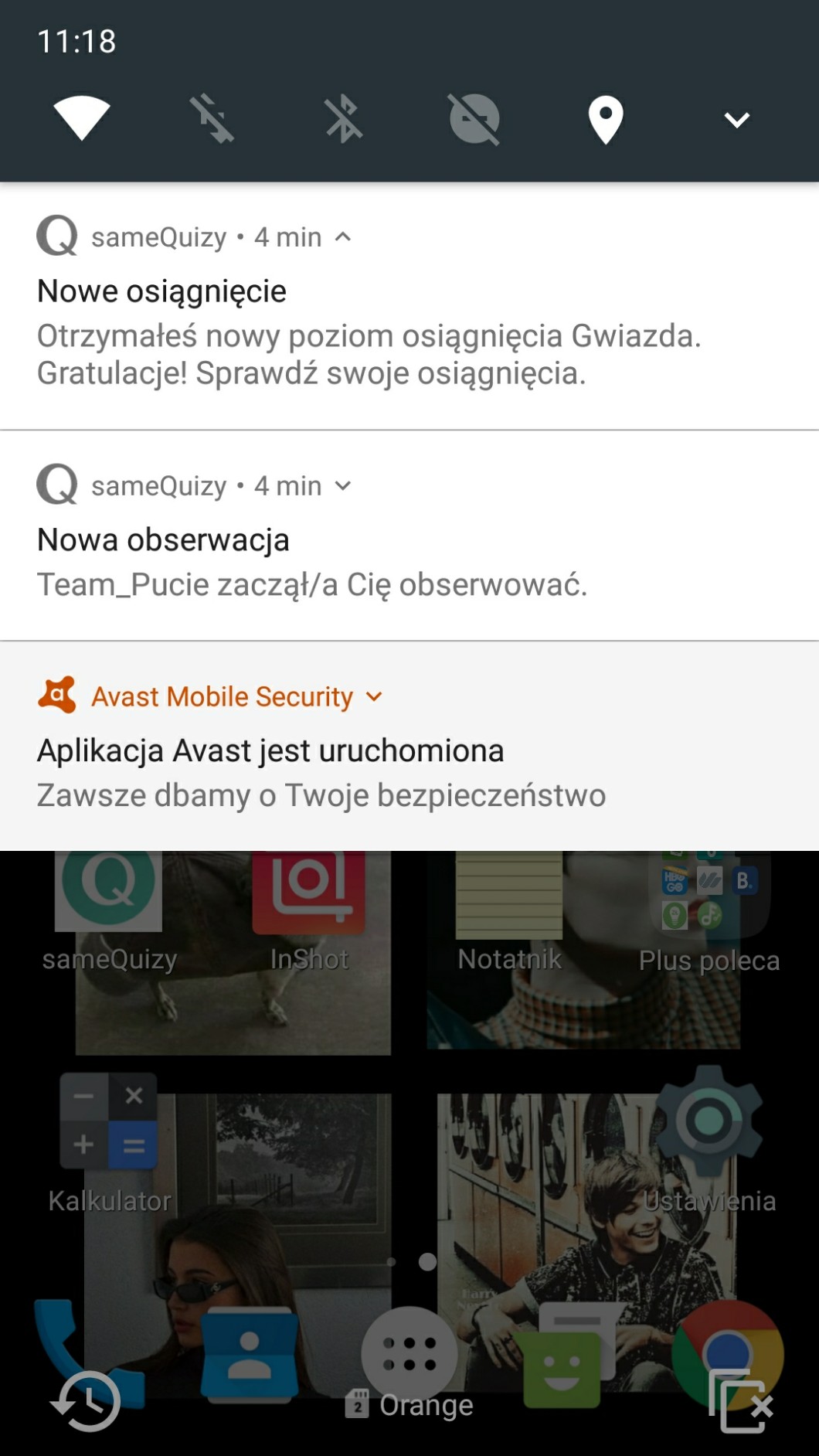Toggle the Do Not Disturb setting
This screenshot has height=1456, width=819.
coord(474,119)
